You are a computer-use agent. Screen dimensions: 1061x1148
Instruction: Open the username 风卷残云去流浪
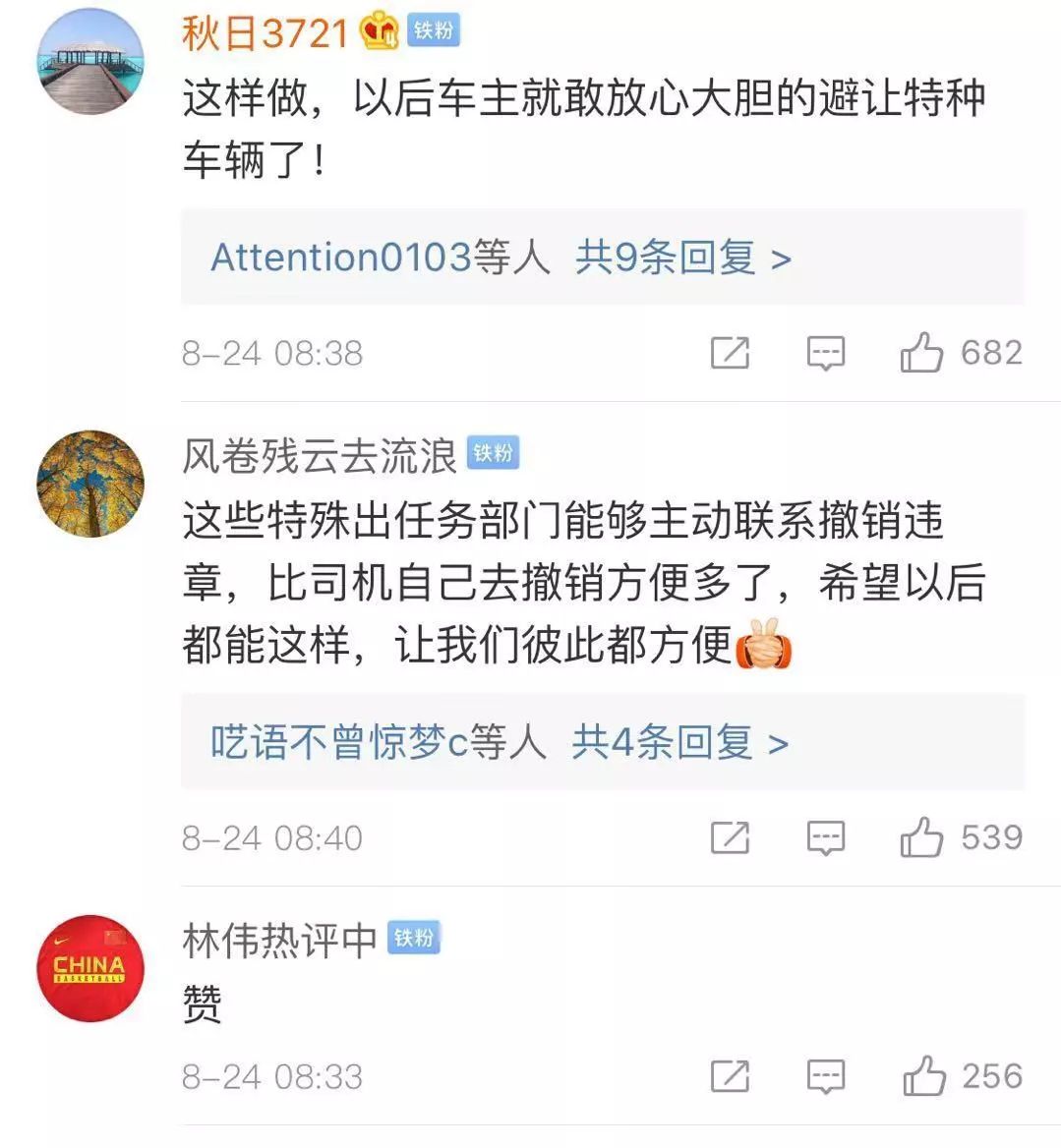click(x=320, y=456)
